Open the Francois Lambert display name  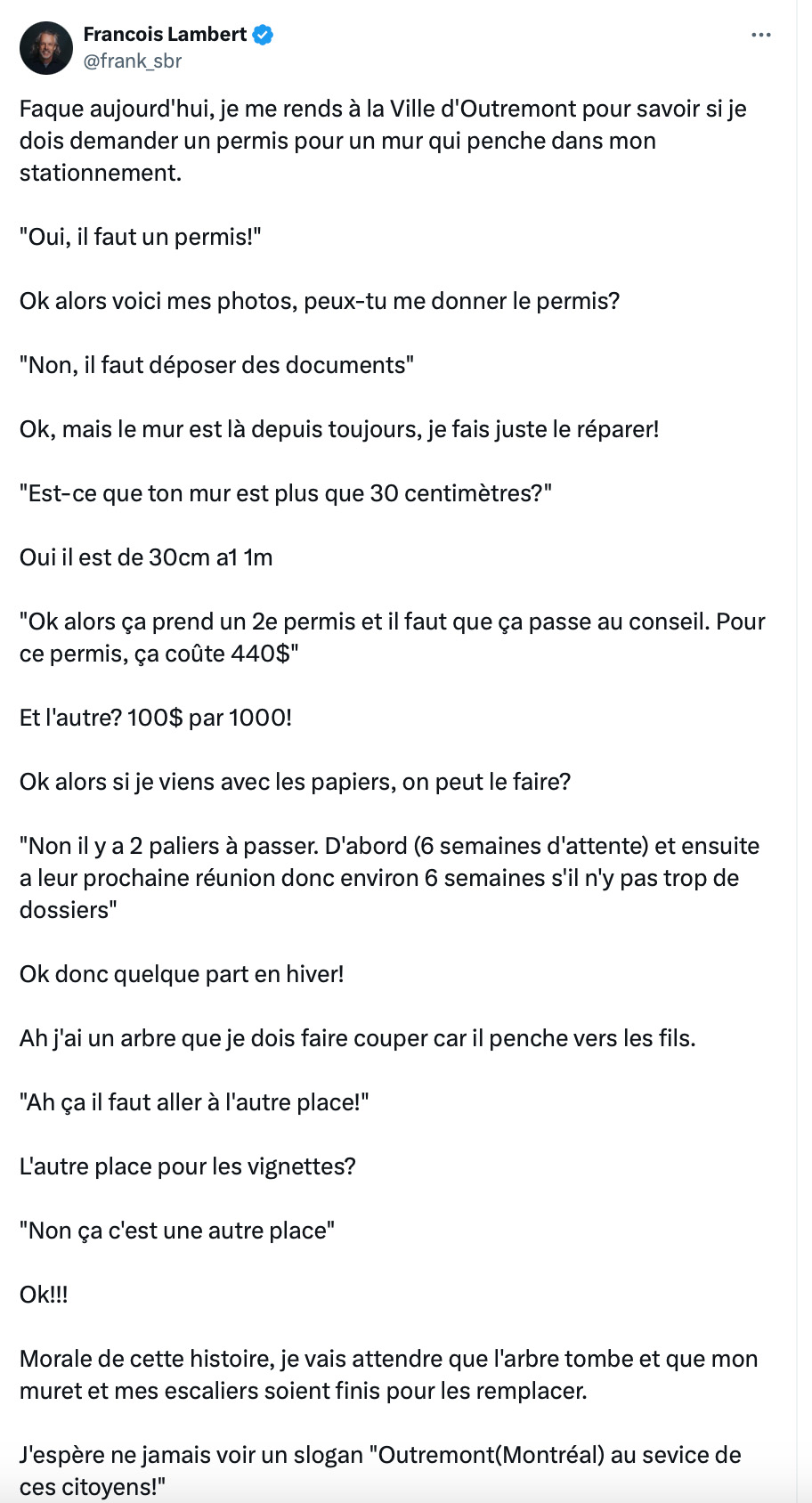[x=165, y=35]
